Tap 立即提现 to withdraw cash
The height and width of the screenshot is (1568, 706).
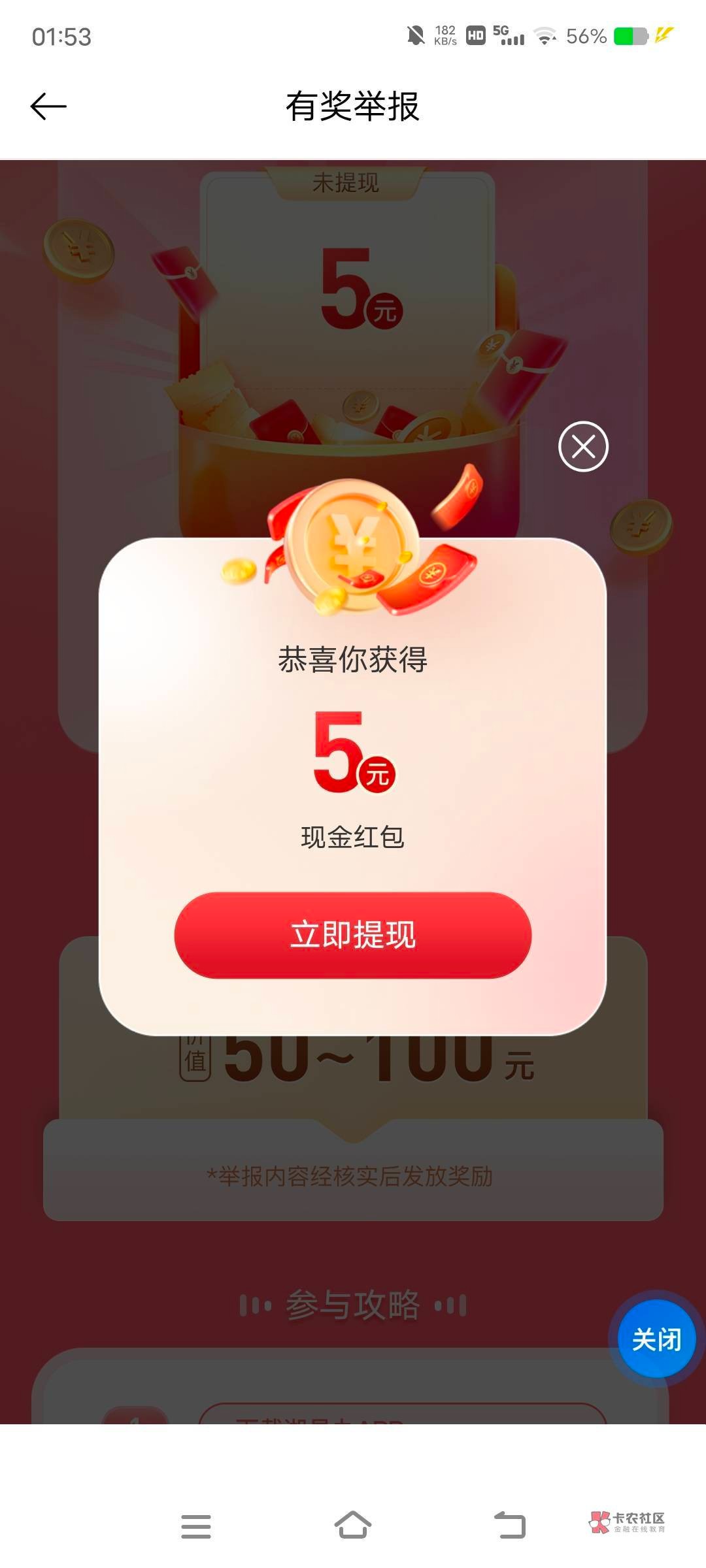tap(353, 935)
